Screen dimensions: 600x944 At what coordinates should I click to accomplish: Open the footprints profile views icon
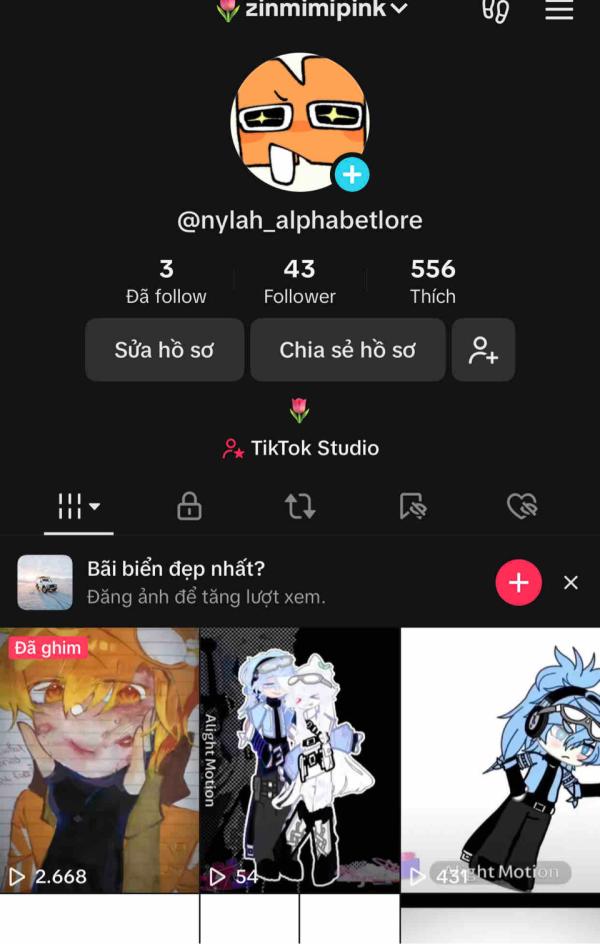click(495, 10)
